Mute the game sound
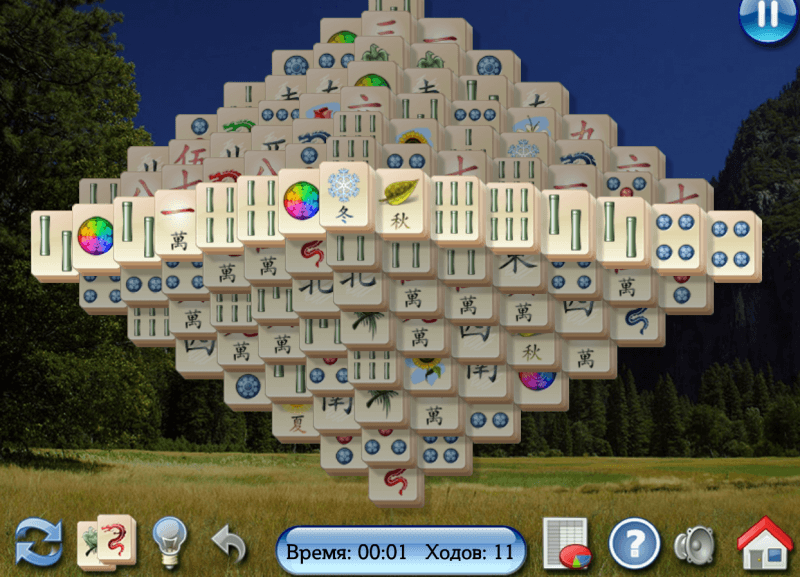Screen dimensions: 800x577 click(x=695, y=545)
